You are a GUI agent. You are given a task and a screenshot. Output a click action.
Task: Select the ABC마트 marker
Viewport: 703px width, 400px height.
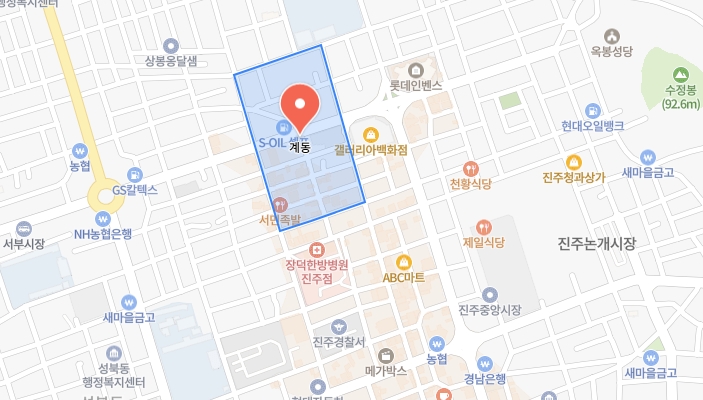(x=405, y=262)
